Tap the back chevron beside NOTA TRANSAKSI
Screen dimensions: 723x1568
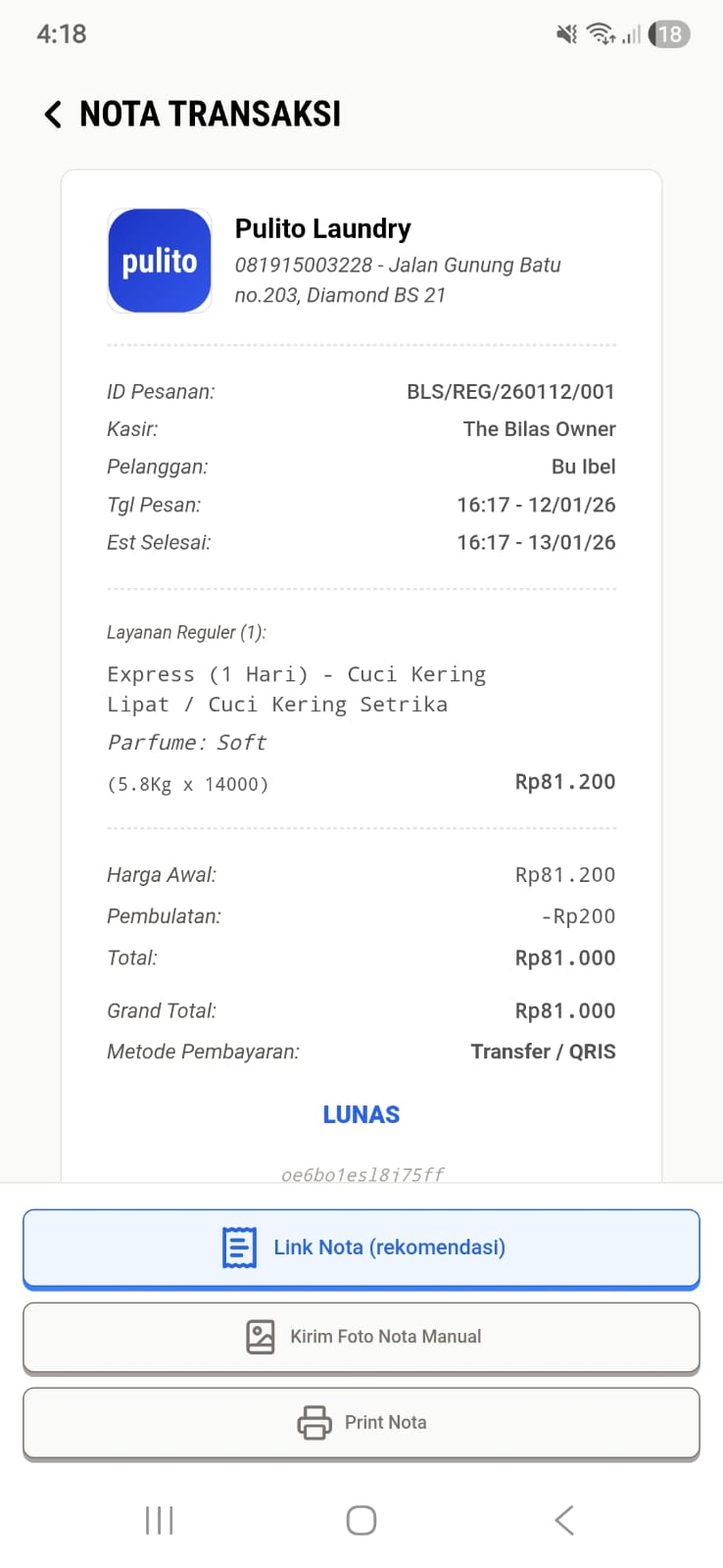click(x=52, y=114)
